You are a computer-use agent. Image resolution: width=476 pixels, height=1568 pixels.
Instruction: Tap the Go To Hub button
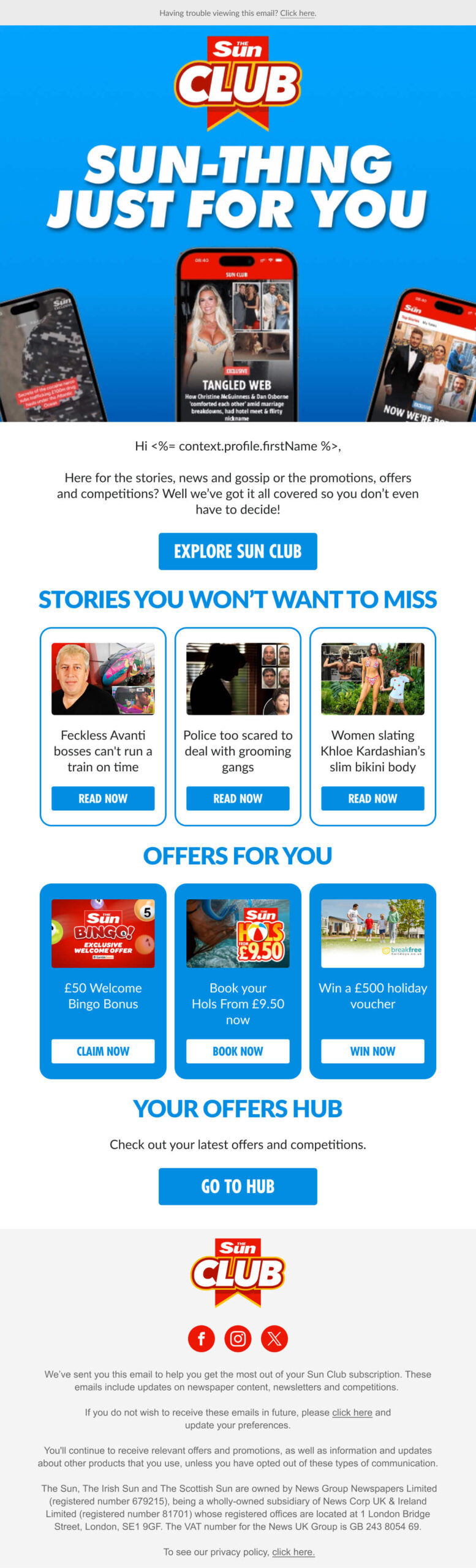point(238,1186)
